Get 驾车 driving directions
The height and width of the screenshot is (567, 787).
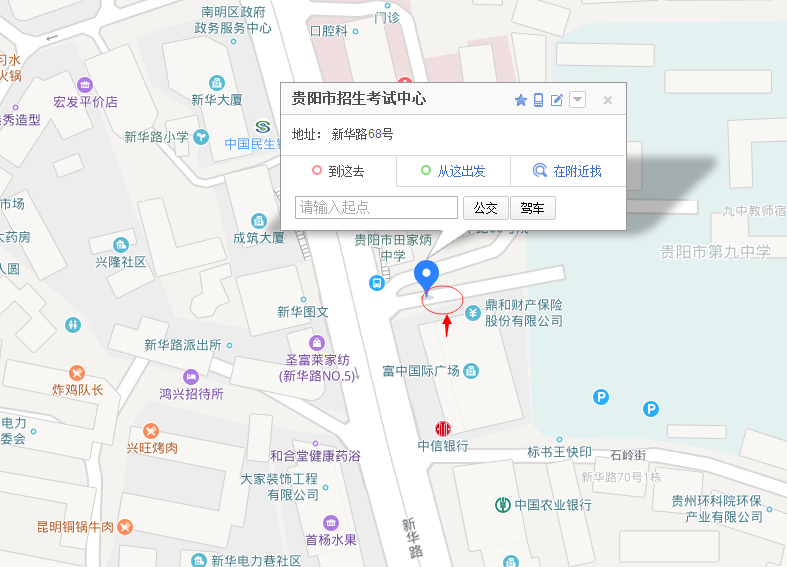coord(533,208)
